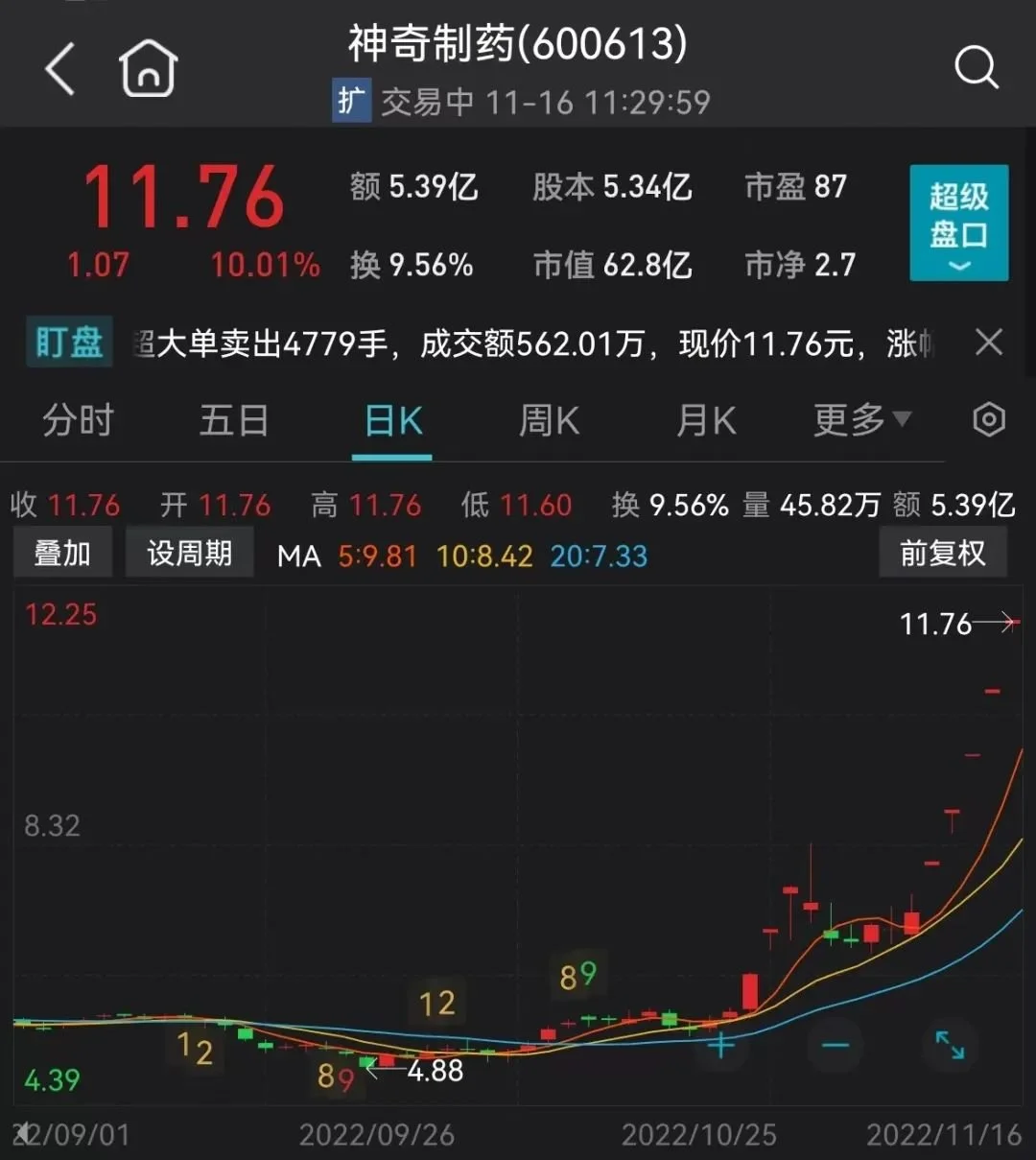Image resolution: width=1036 pixels, height=1160 pixels.
Task: Open stock search with magnifier icon
Action: point(977,67)
